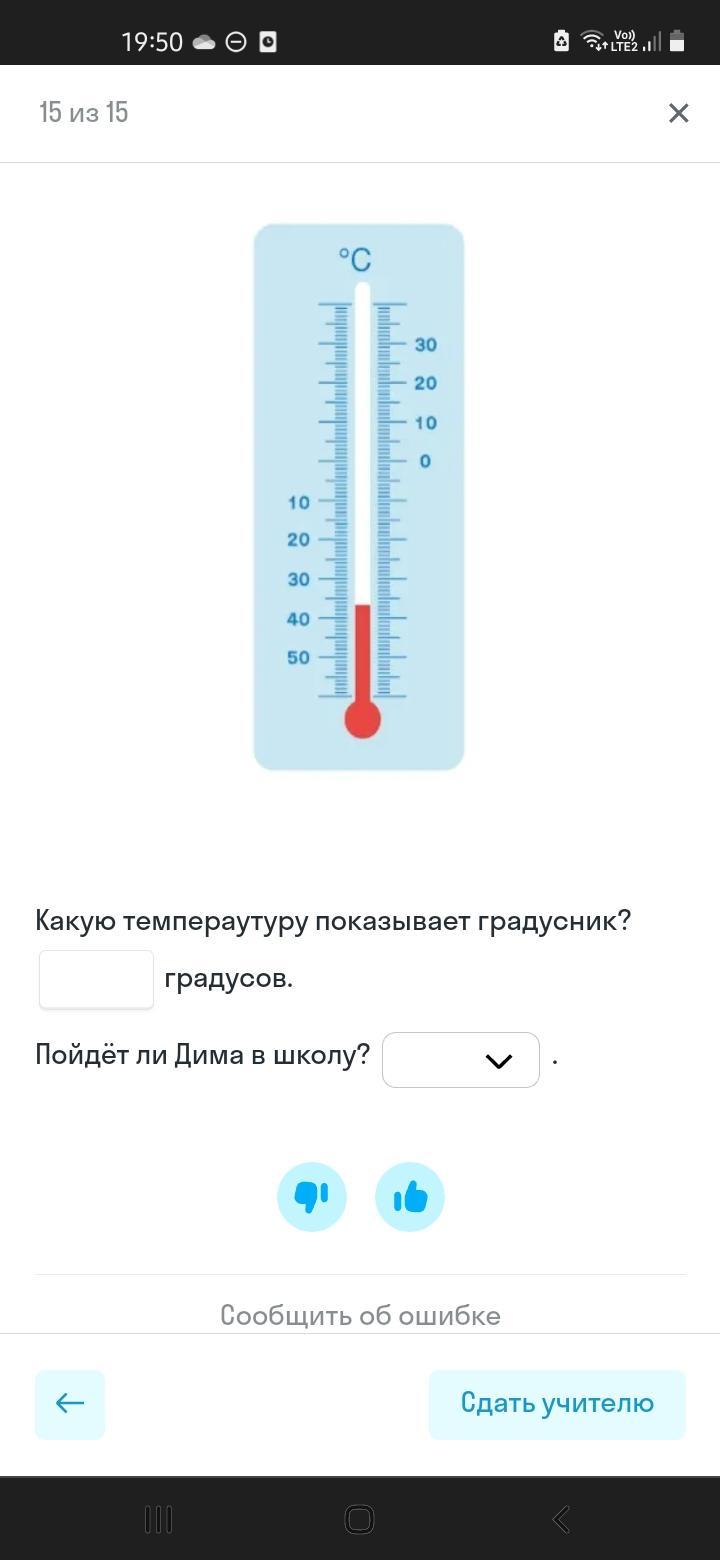Dislike this question with thumbs down
This screenshot has height=1560, width=720.
pos(312,1197)
